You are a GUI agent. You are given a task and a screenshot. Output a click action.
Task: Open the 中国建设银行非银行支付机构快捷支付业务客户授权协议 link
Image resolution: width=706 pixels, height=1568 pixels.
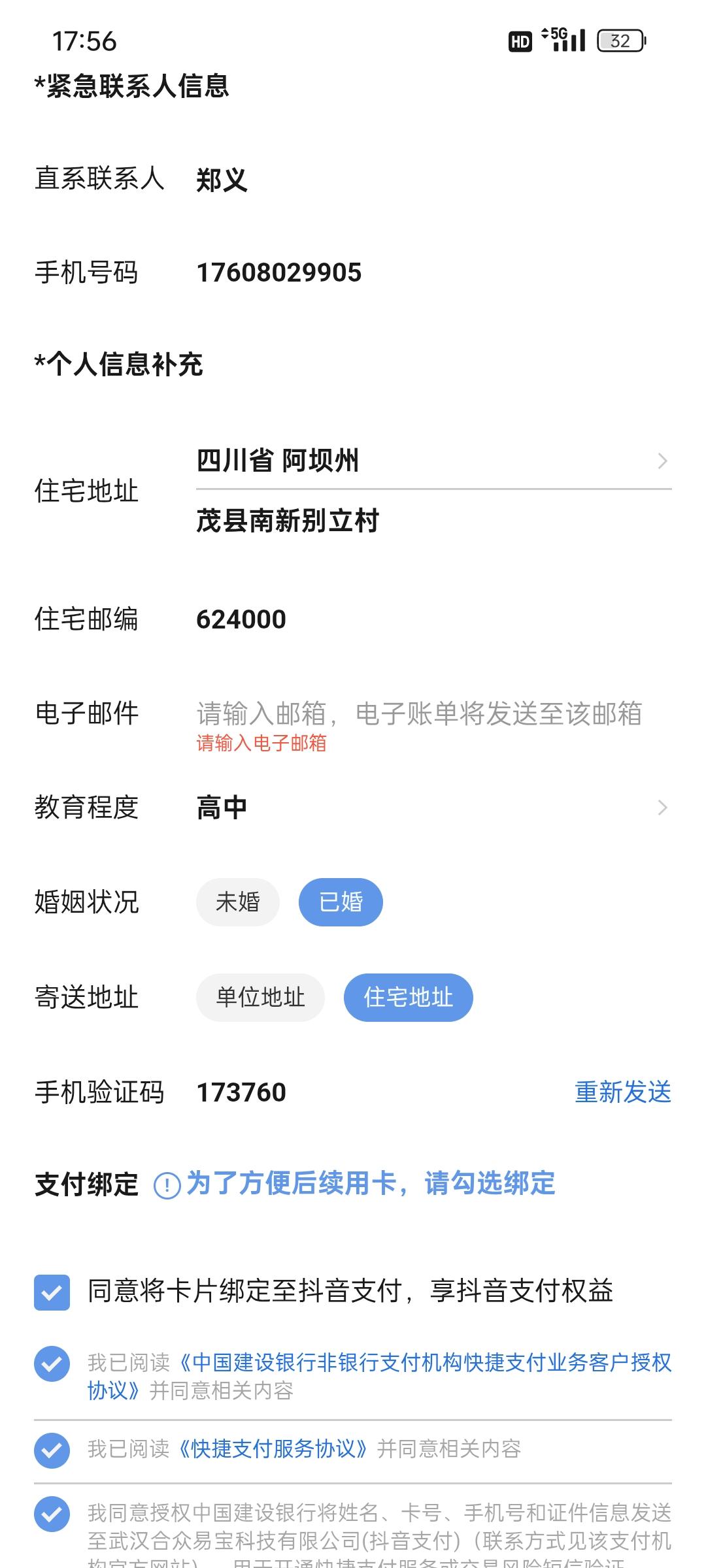[x=425, y=1362]
